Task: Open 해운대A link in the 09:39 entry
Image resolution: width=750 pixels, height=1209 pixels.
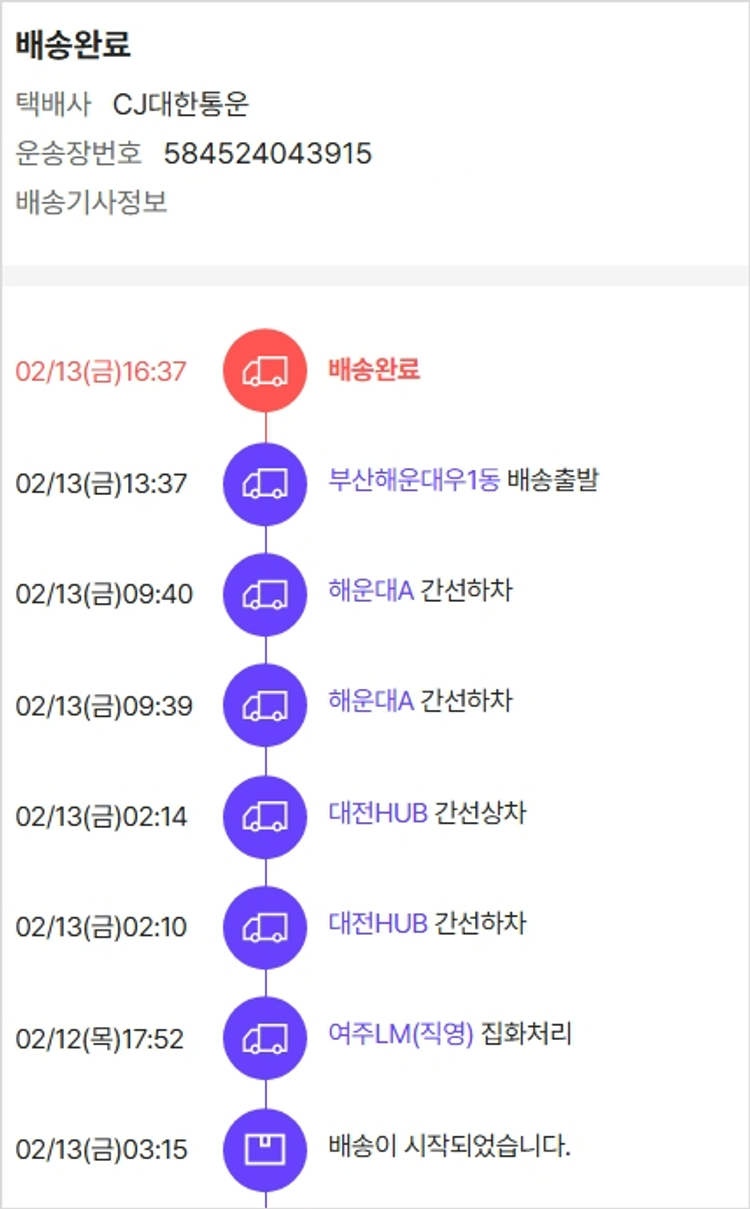Action: 370,701
